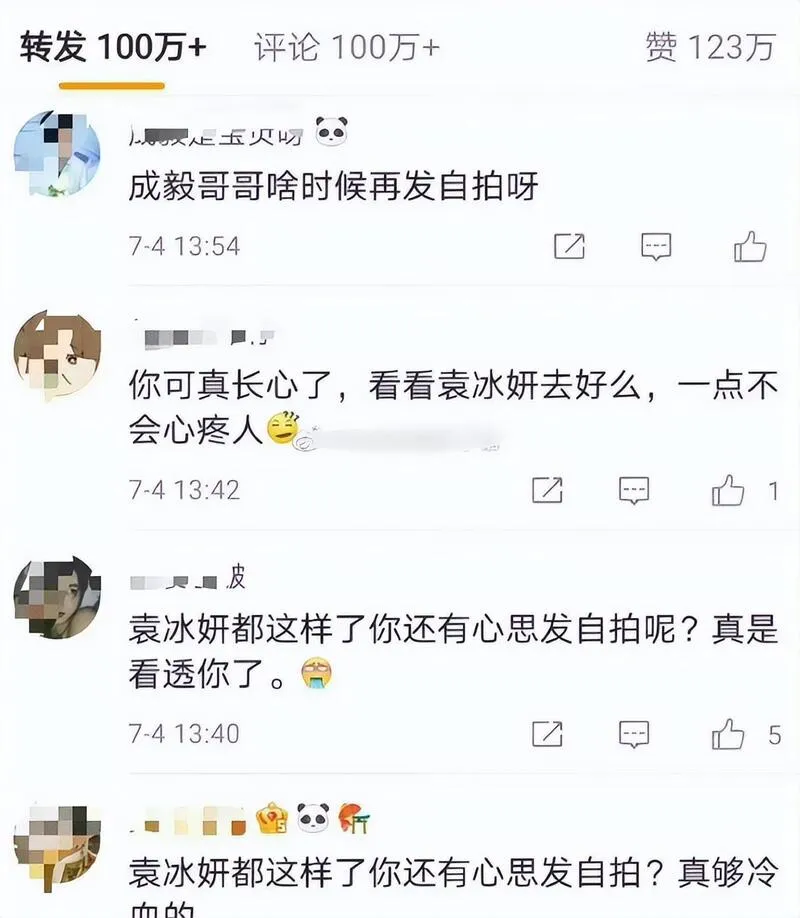Like the comment posted at 7-4 13:42

(728, 490)
